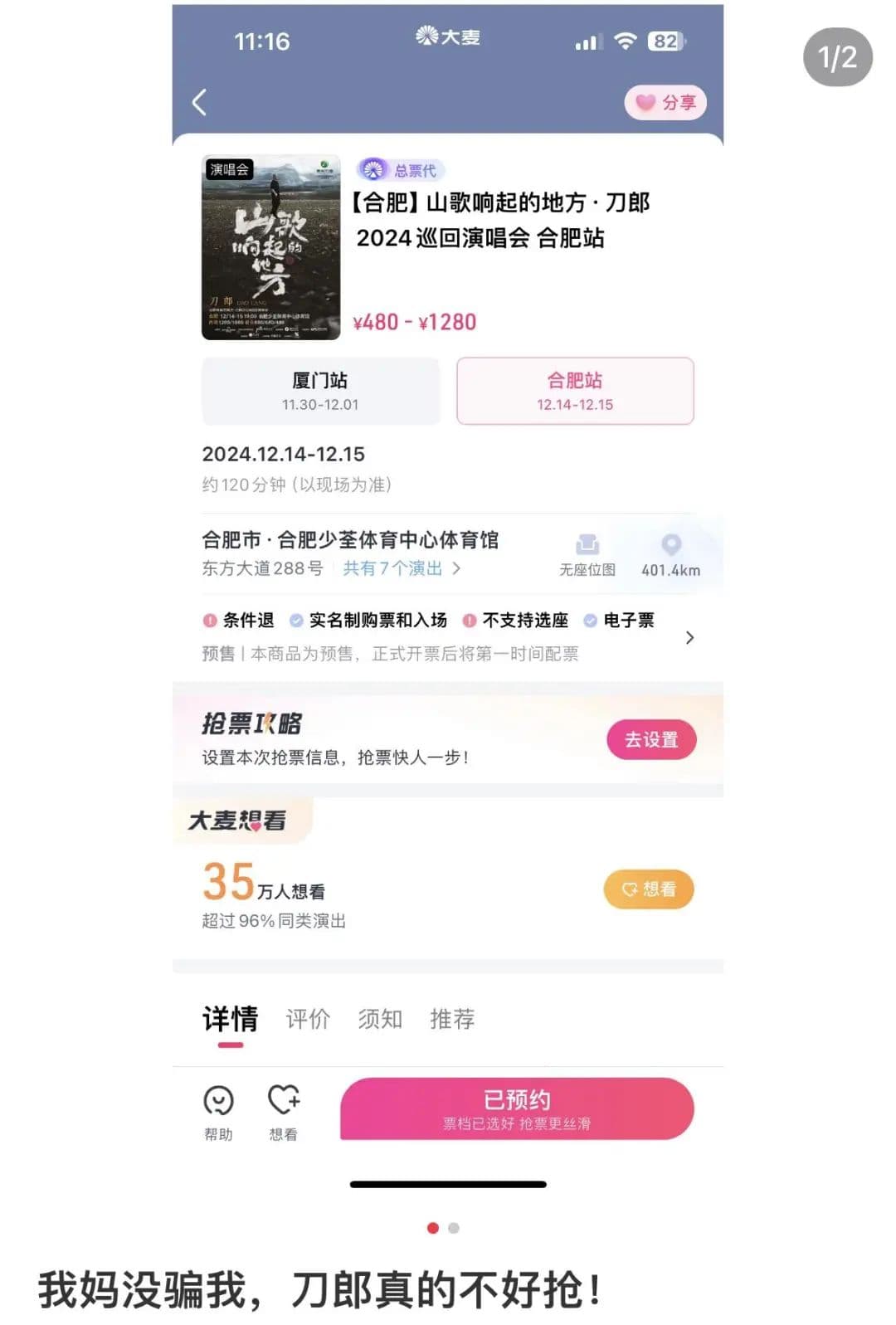Go back using the top-left arrow
Image resolution: width=896 pixels, height=1325 pixels.
(x=199, y=103)
